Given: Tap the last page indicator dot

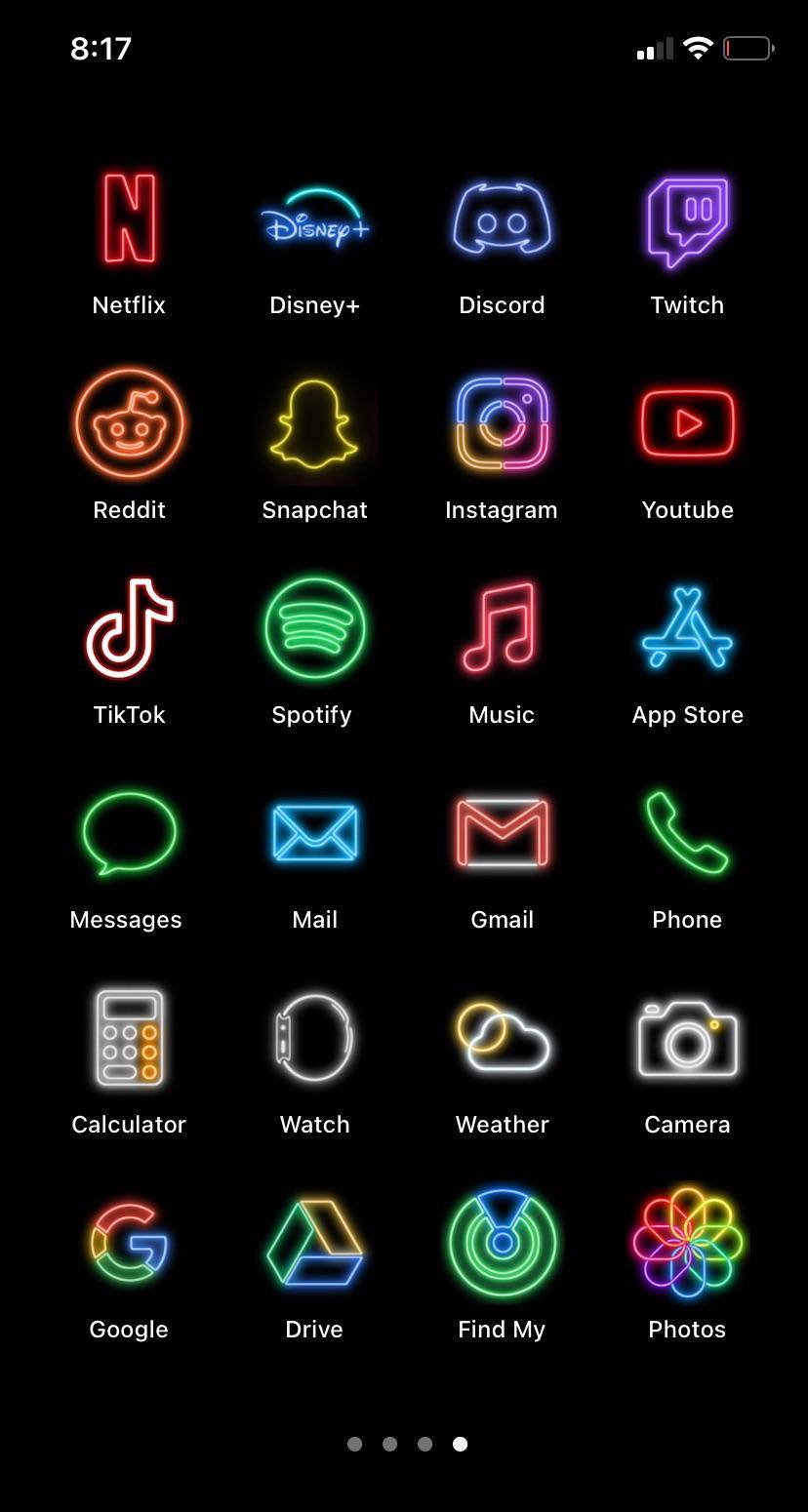Looking at the screenshot, I should tap(460, 1444).
